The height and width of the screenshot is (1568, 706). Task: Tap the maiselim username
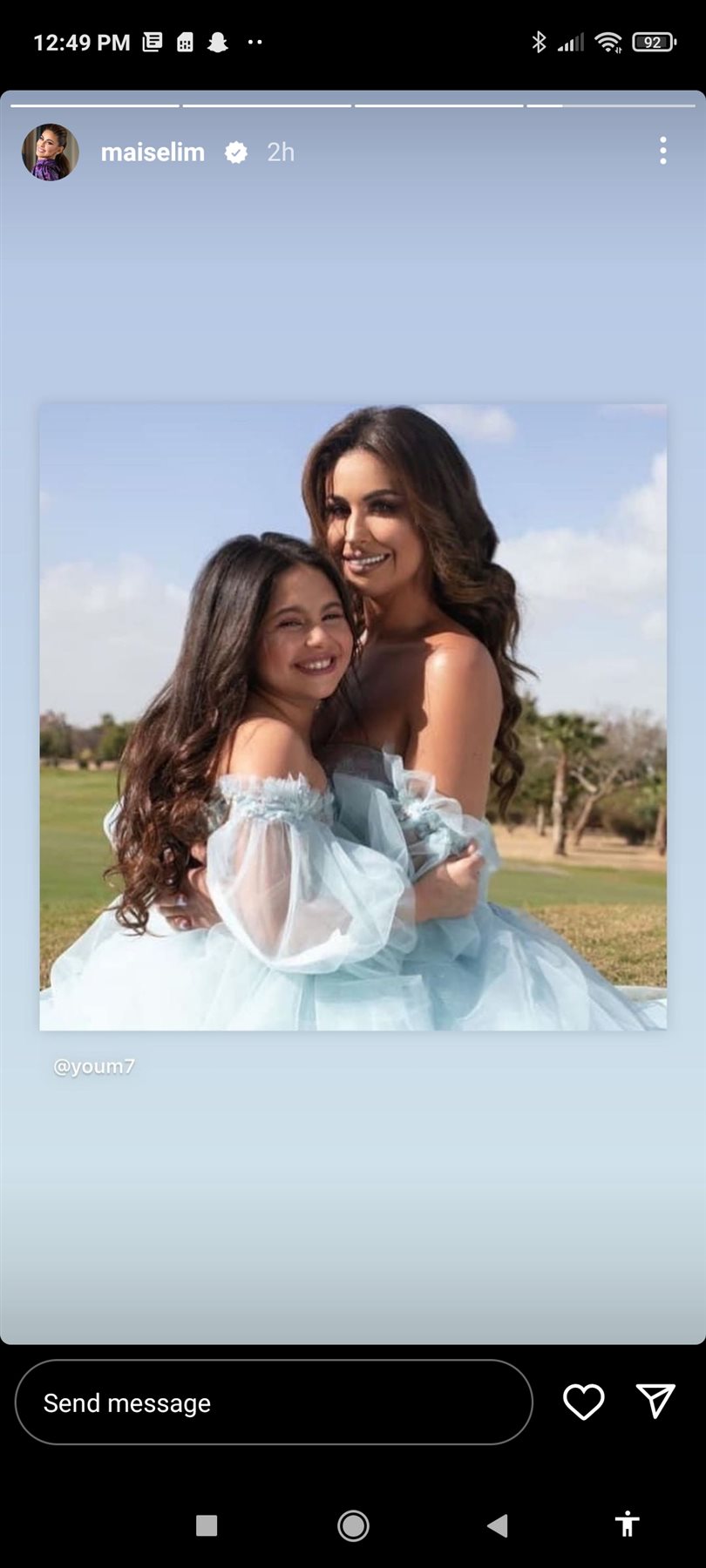coord(153,152)
